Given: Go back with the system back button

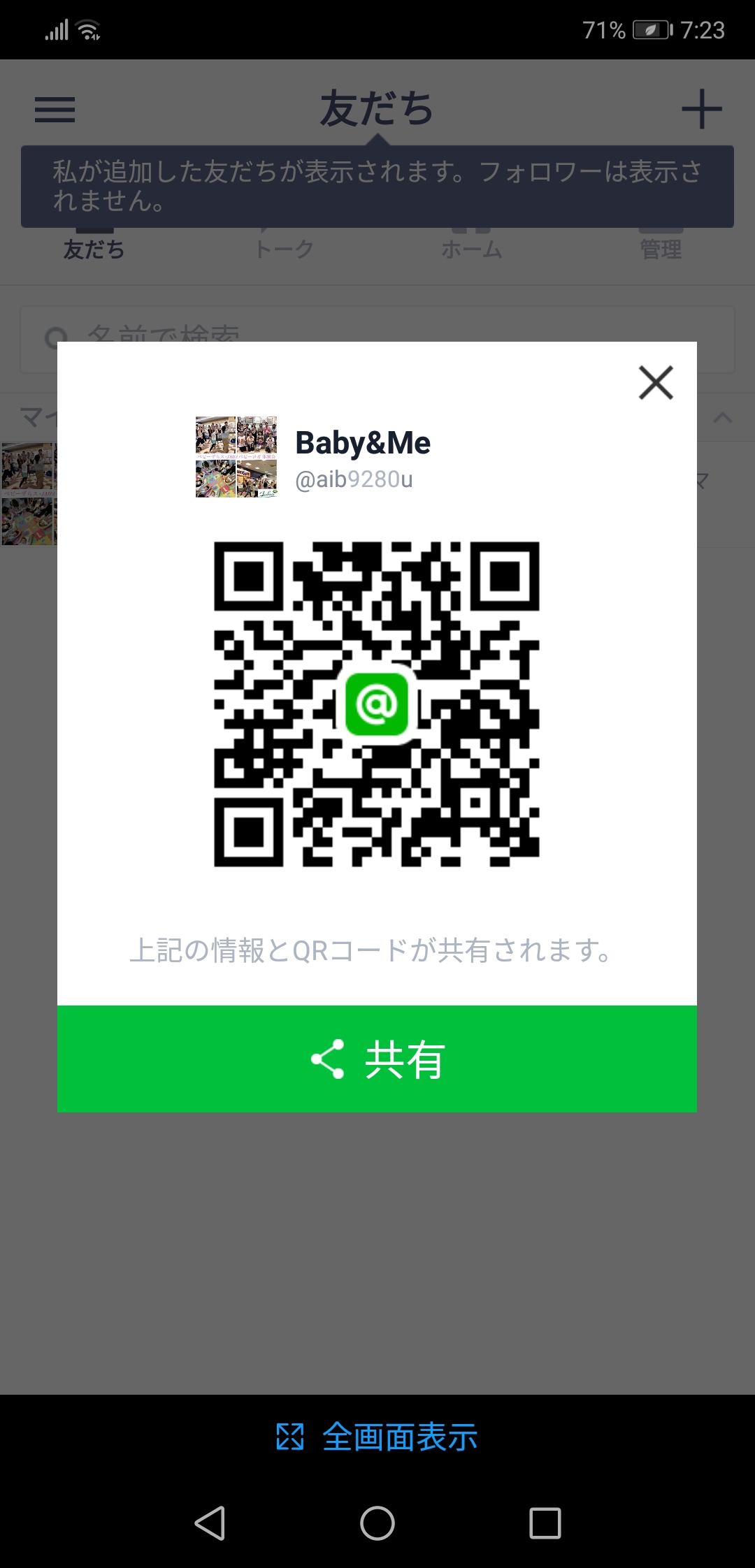Looking at the screenshot, I should [x=210, y=1523].
